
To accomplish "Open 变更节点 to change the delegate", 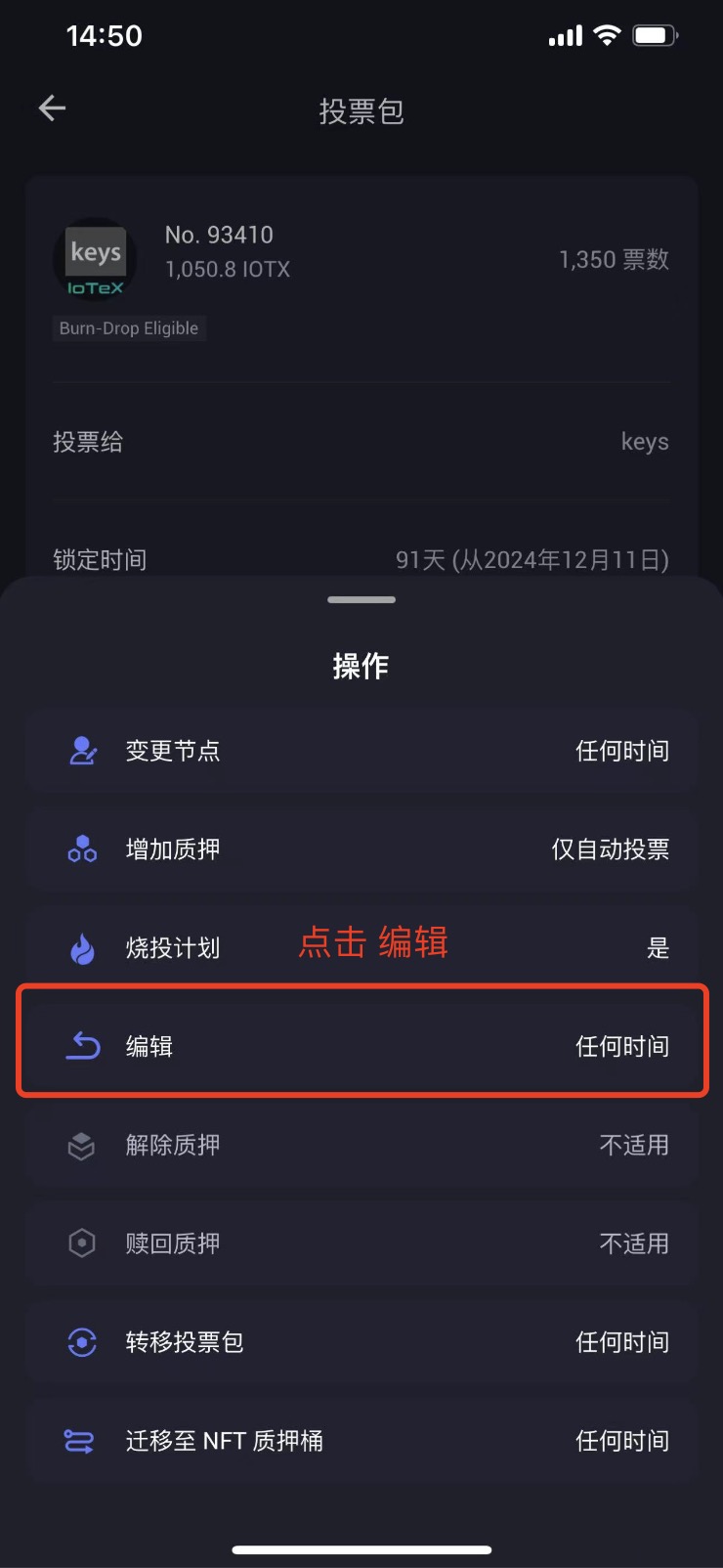I will (x=361, y=751).
